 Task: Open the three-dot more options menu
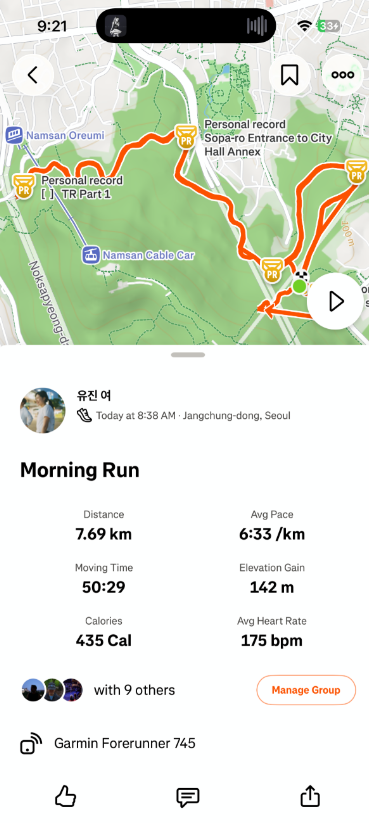pos(343,75)
